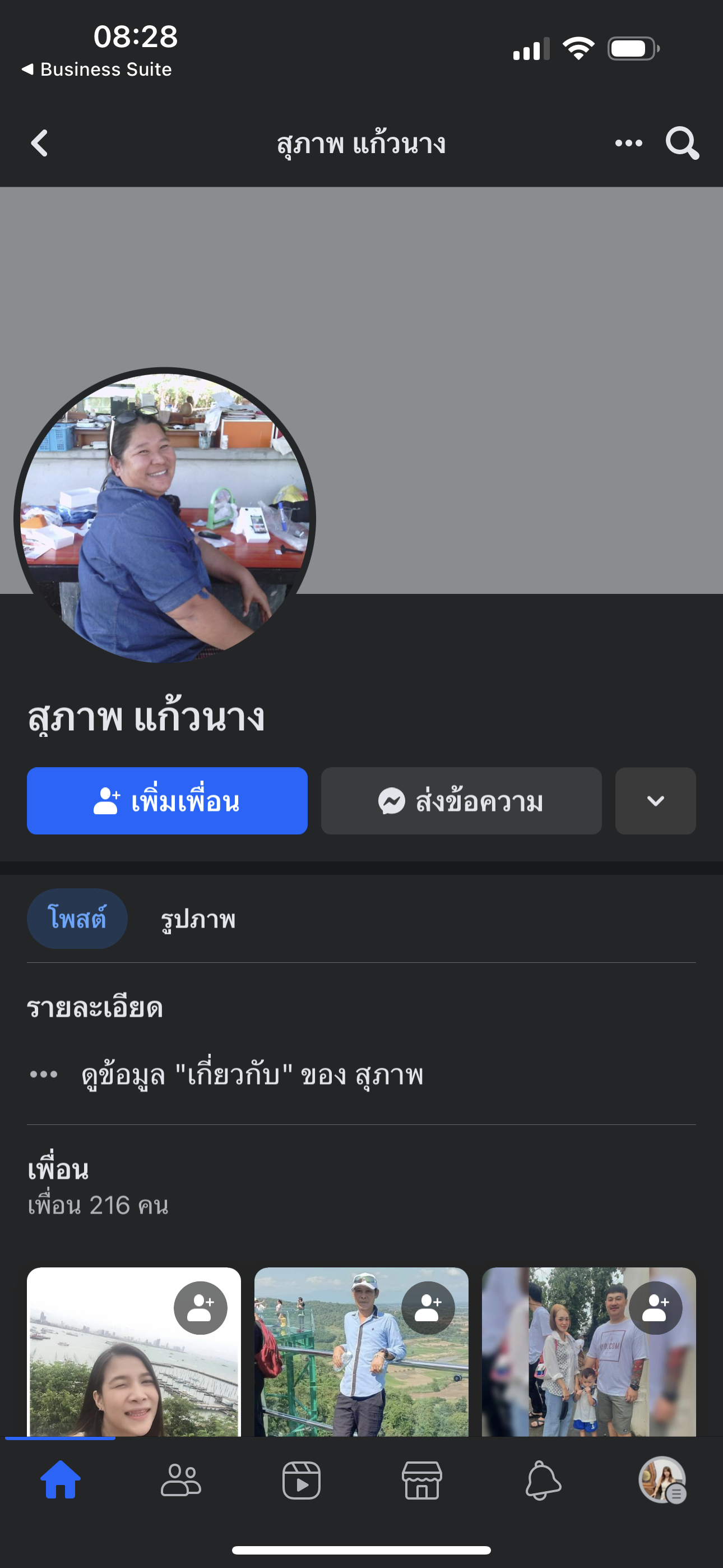Go to the Home tab
This screenshot has height=1568, width=723.
coord(61,1481)
